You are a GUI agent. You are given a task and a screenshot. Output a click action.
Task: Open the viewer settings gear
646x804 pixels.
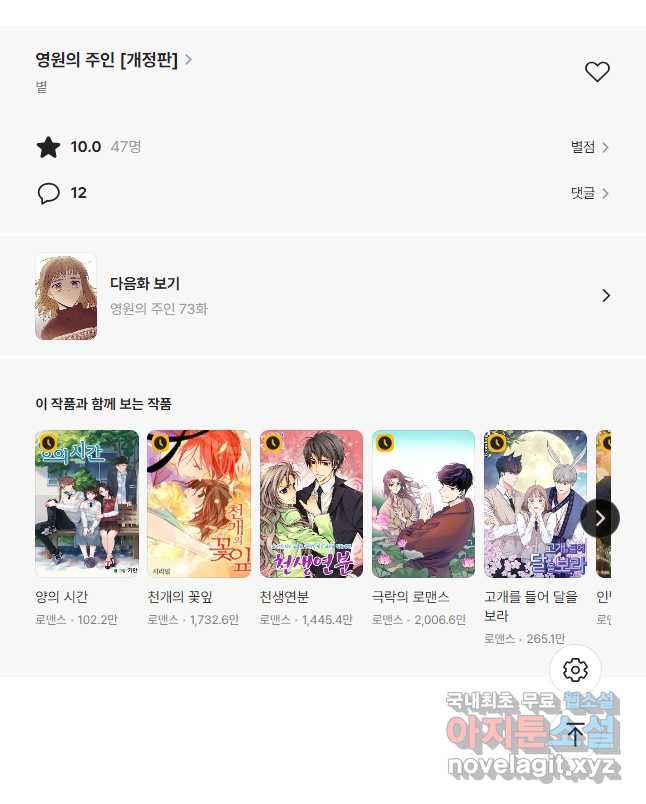tap(575, 670)
